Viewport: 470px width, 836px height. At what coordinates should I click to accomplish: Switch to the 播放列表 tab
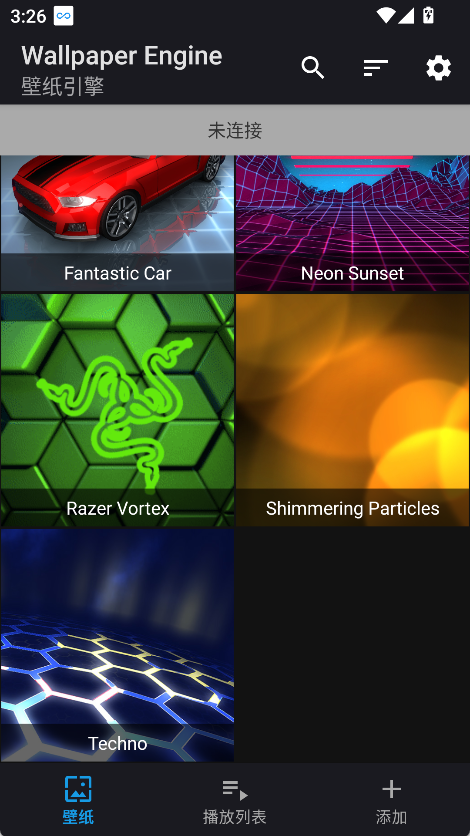[x=235, y=800]
